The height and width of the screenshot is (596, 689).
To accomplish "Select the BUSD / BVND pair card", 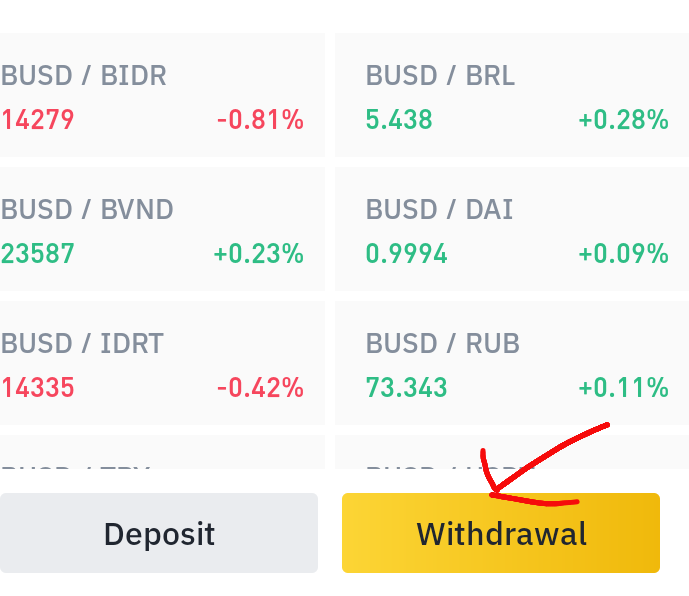I will pos(162,229).
